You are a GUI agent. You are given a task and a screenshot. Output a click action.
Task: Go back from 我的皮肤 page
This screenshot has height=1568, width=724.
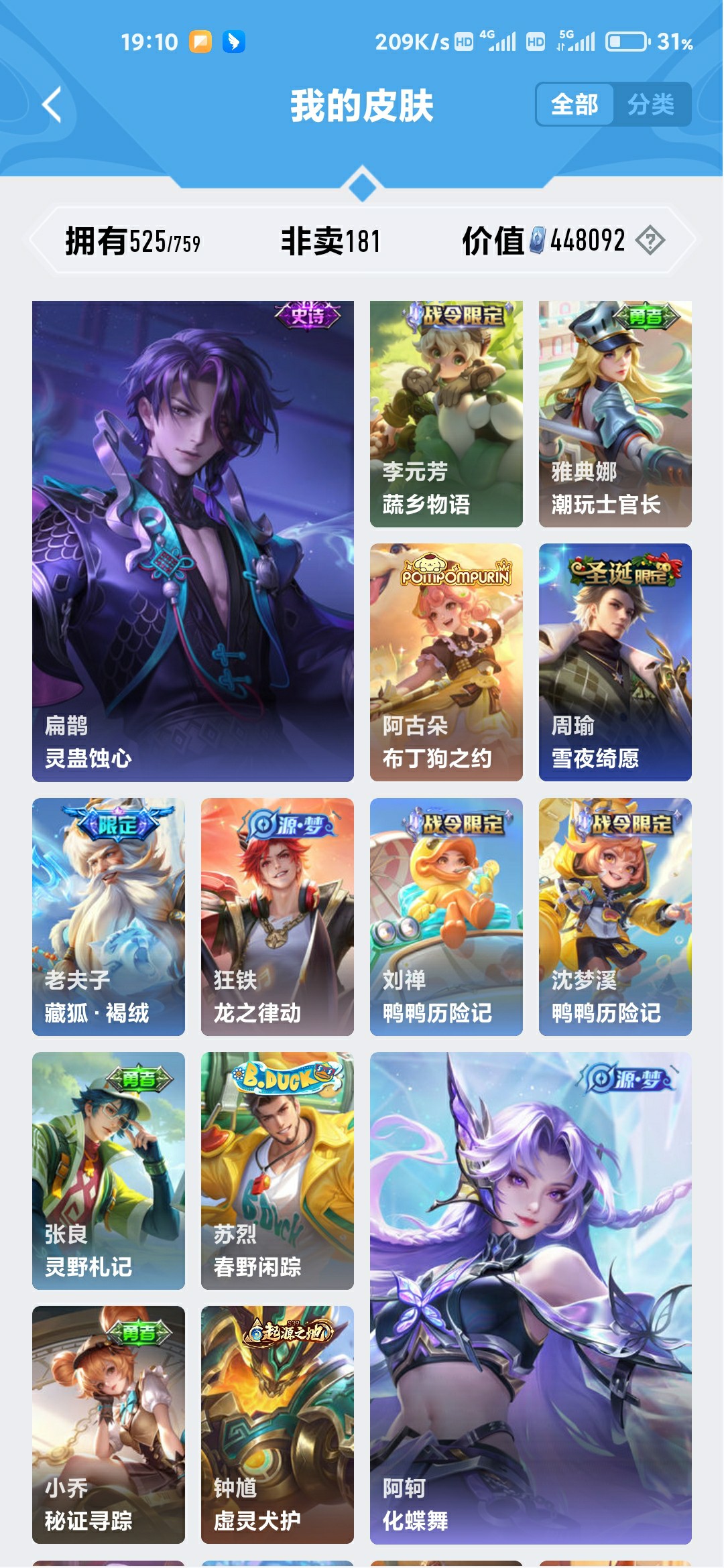tap(52, 105)
